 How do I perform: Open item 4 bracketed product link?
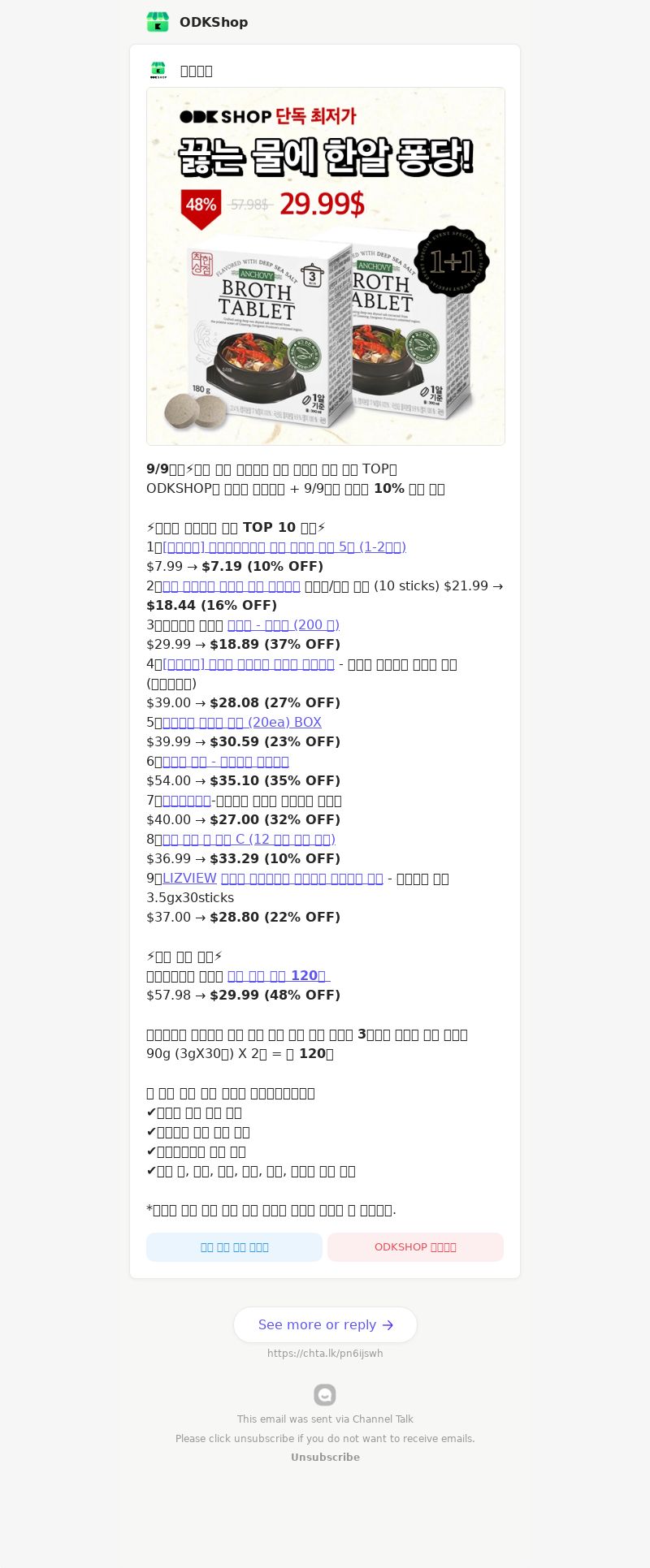point(249,664)
